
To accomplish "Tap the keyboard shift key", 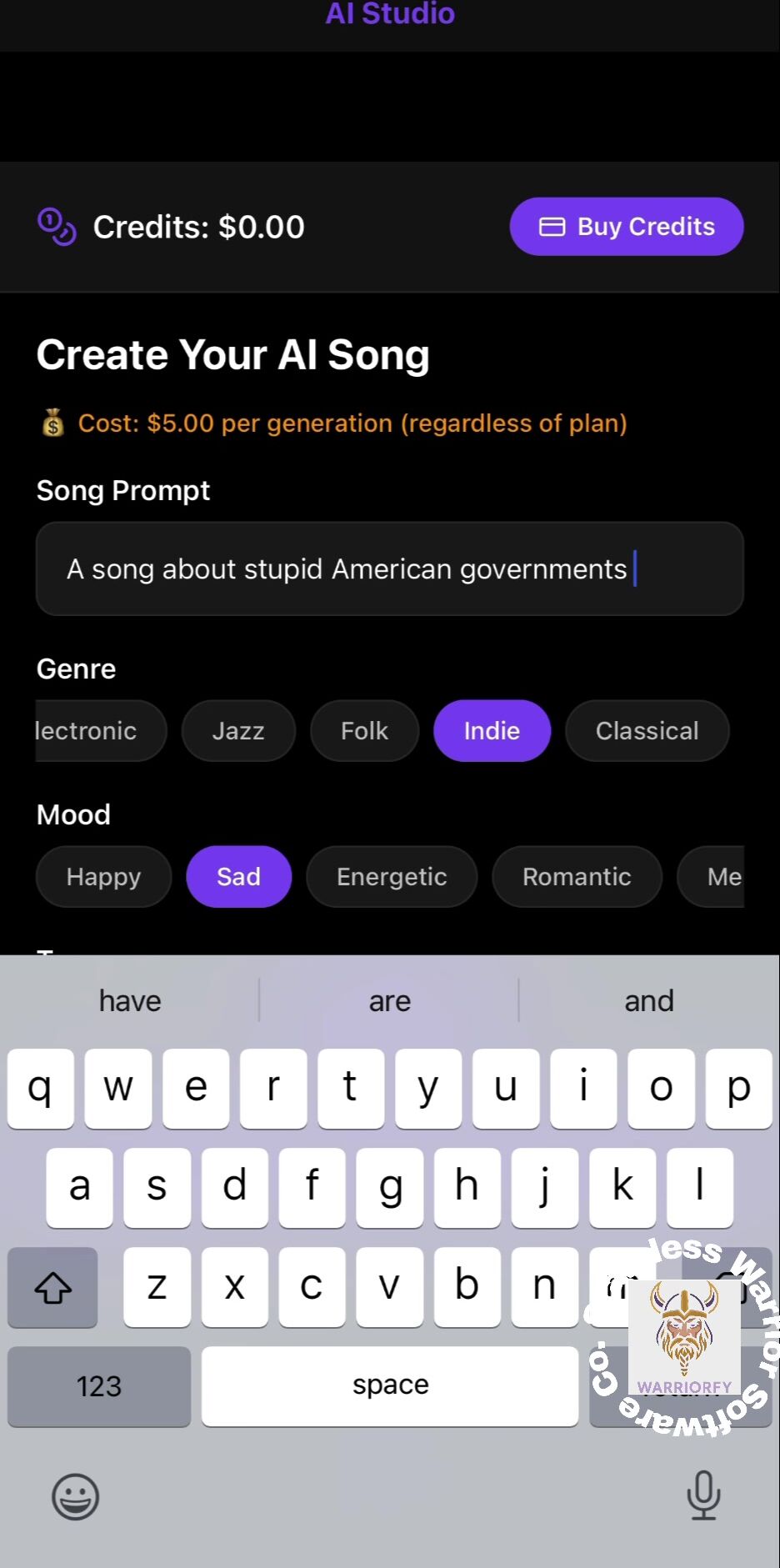I will point(52,1287).
